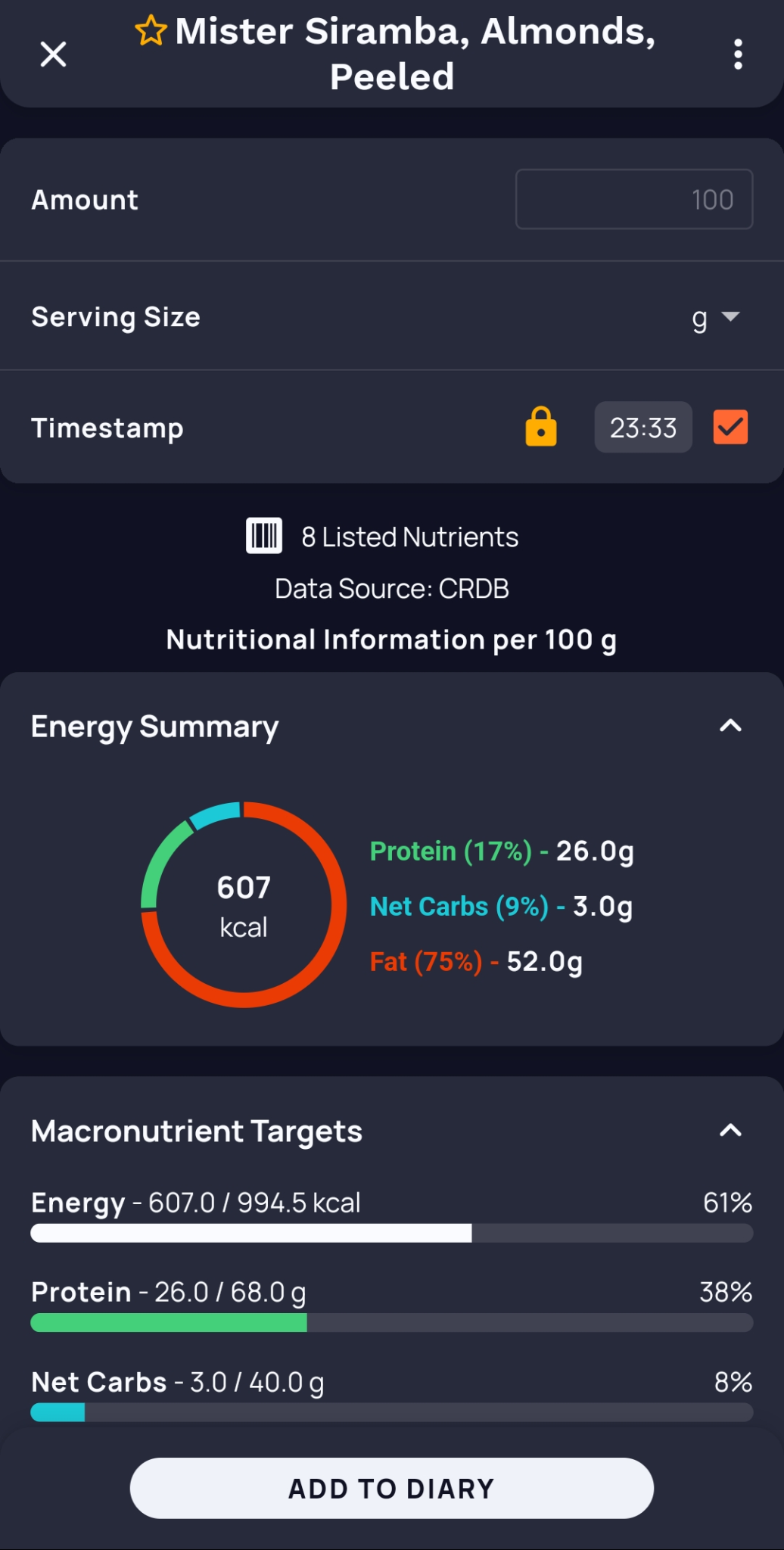
Task: Close the food details screen
Action: tap(53, 54)
